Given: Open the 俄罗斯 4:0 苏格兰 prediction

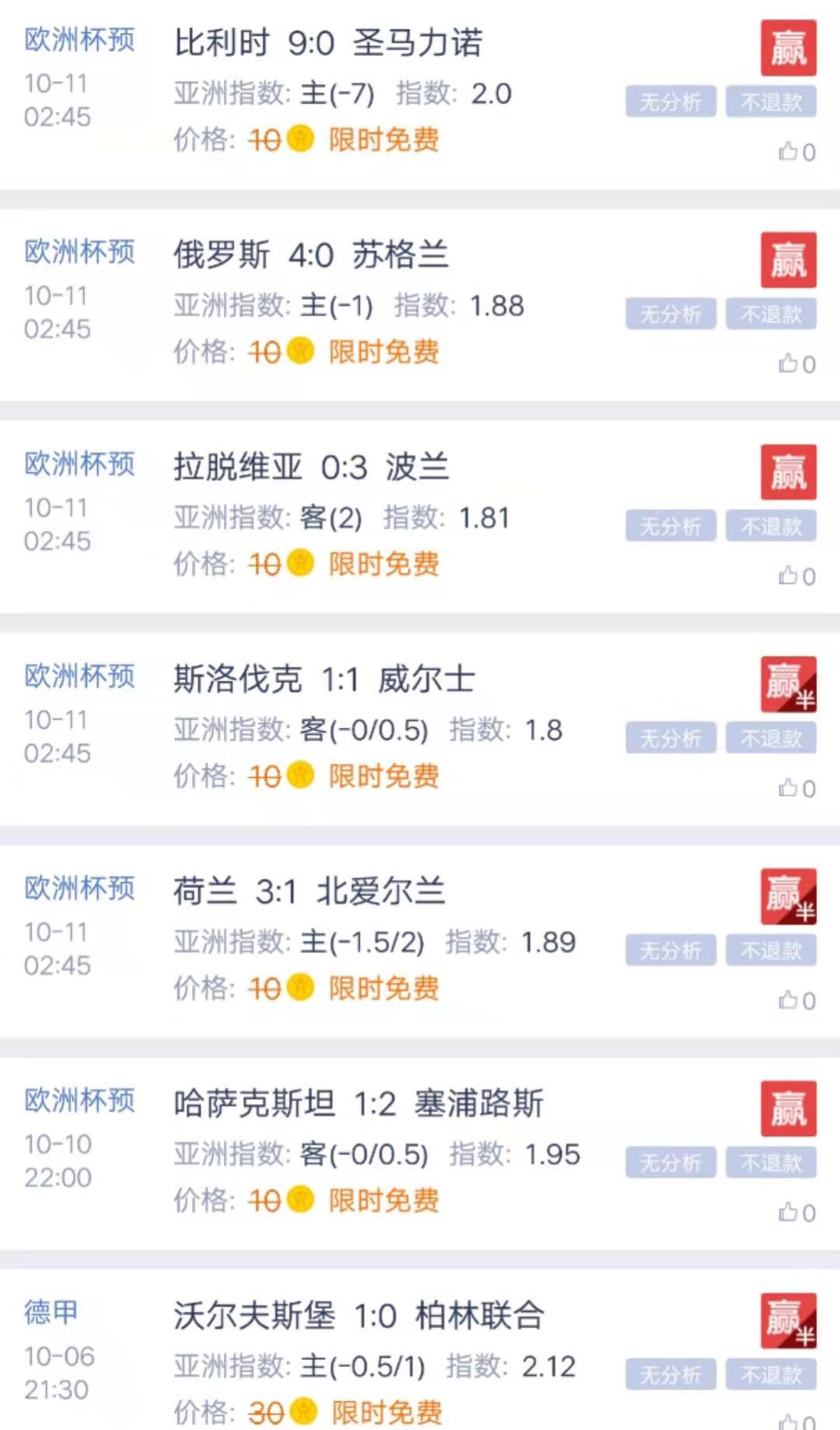Looking at the screenshot, I should click(x=311, y=255).
